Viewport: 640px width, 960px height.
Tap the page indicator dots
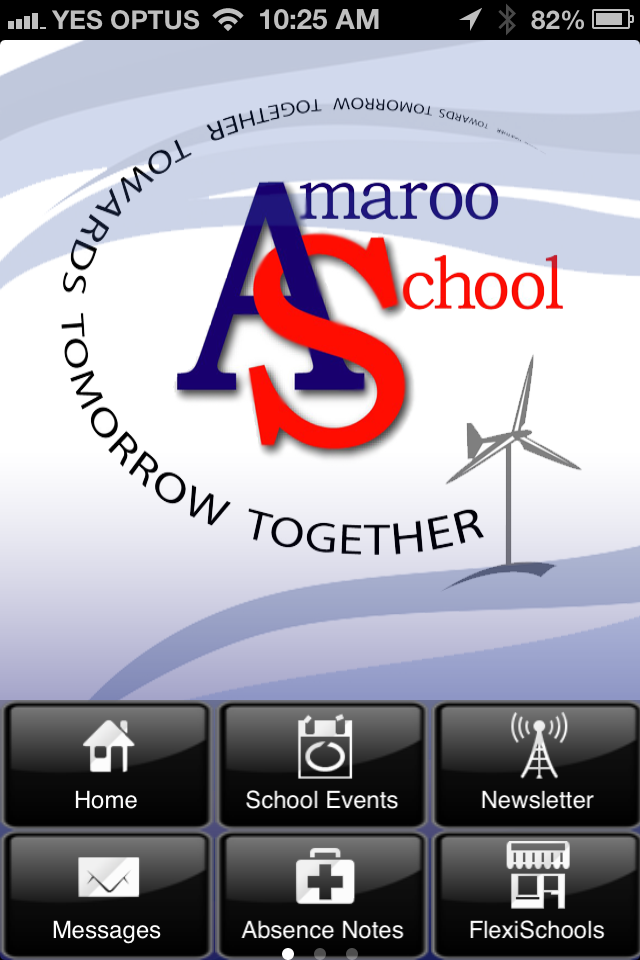[x=320, y=953]
